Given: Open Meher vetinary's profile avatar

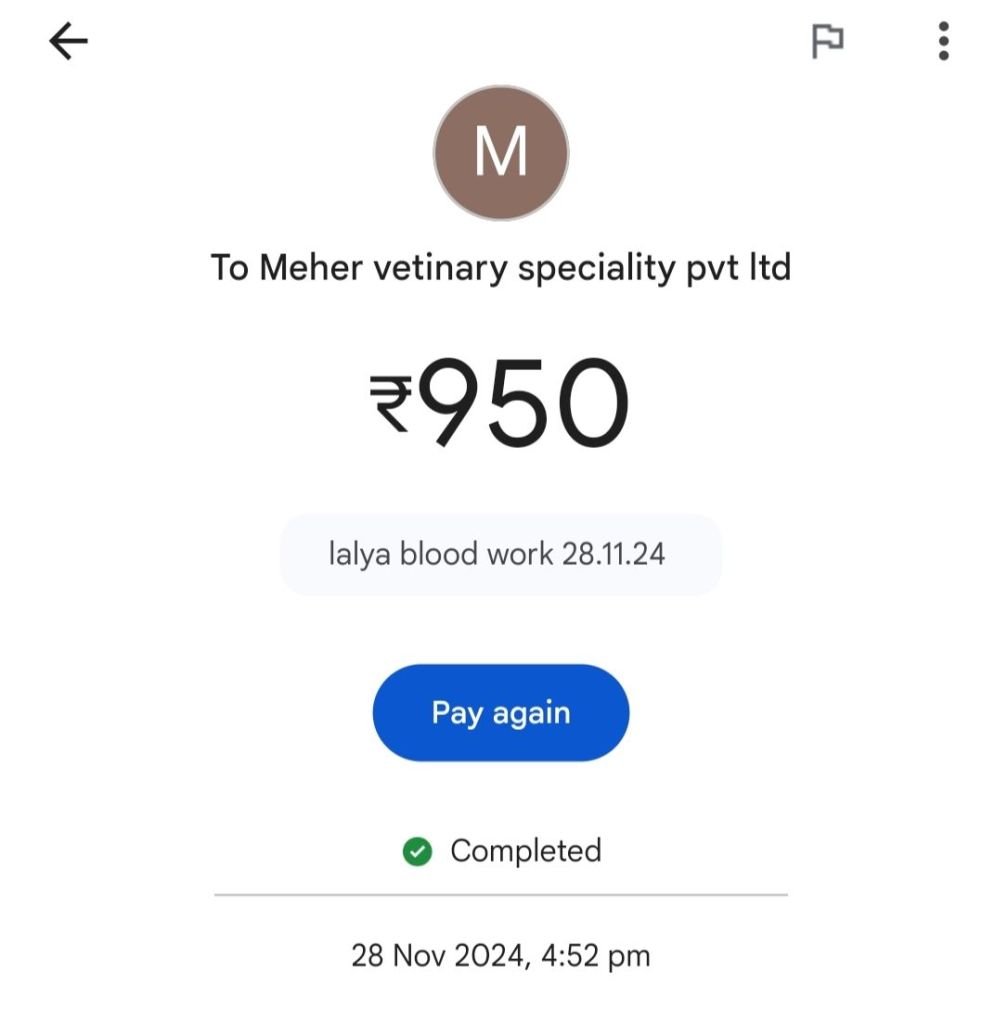Looking at the screenshot, I should click(x=500, y=153).
